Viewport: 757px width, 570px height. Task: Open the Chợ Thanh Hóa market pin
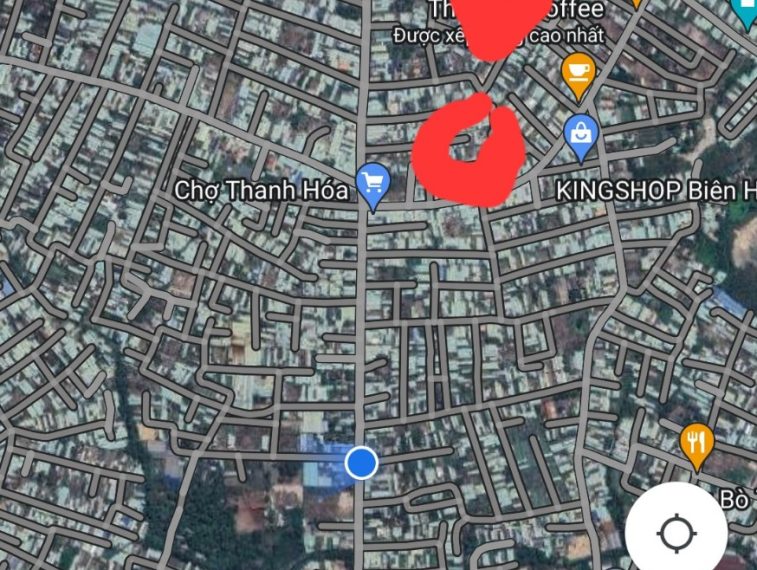pyautogui.click(x=374, y=184)
